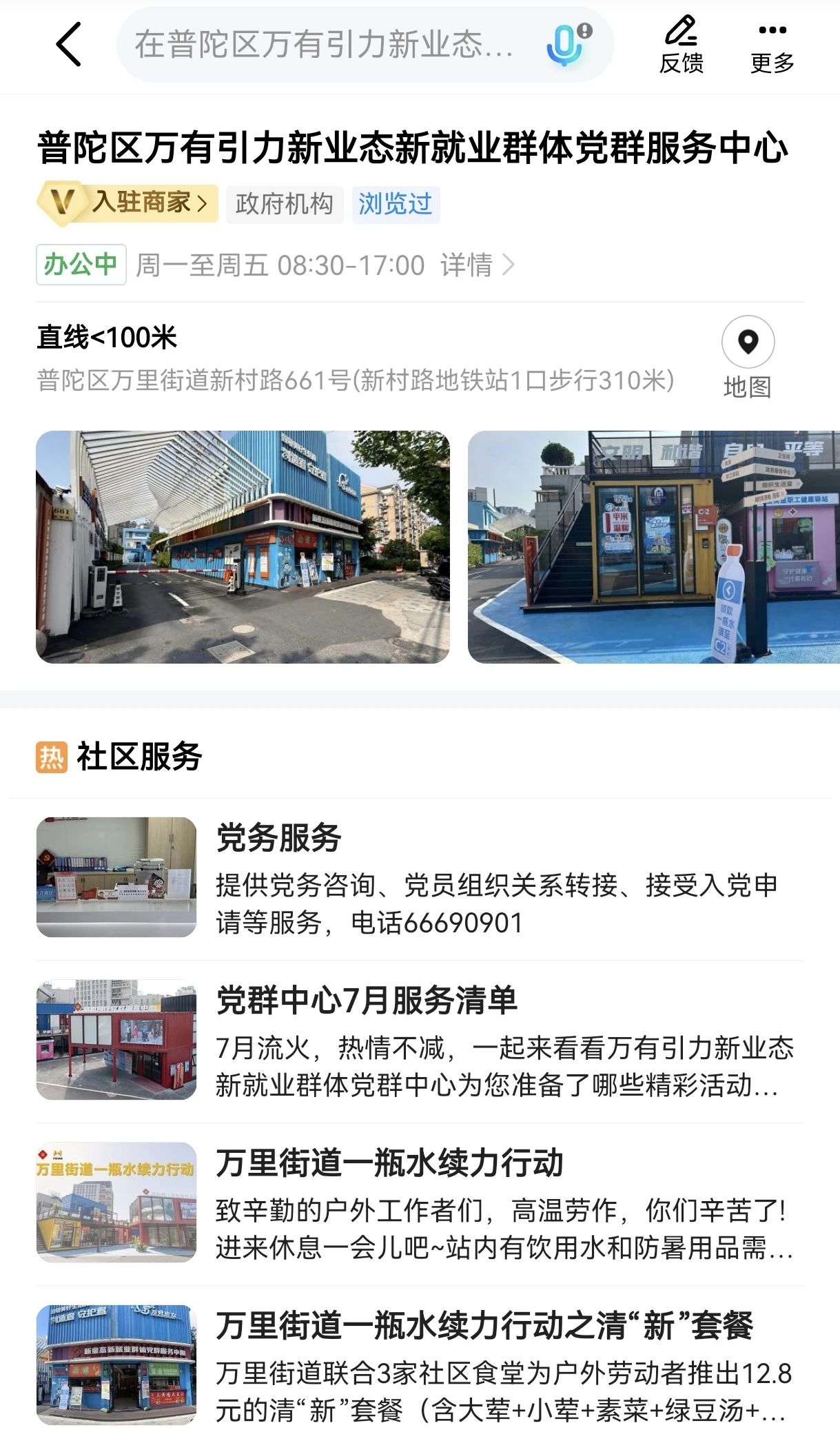This screenshot has height=1443, width=840.
Task: Tap the back arrow icon
Action: (x=67, y=44)
